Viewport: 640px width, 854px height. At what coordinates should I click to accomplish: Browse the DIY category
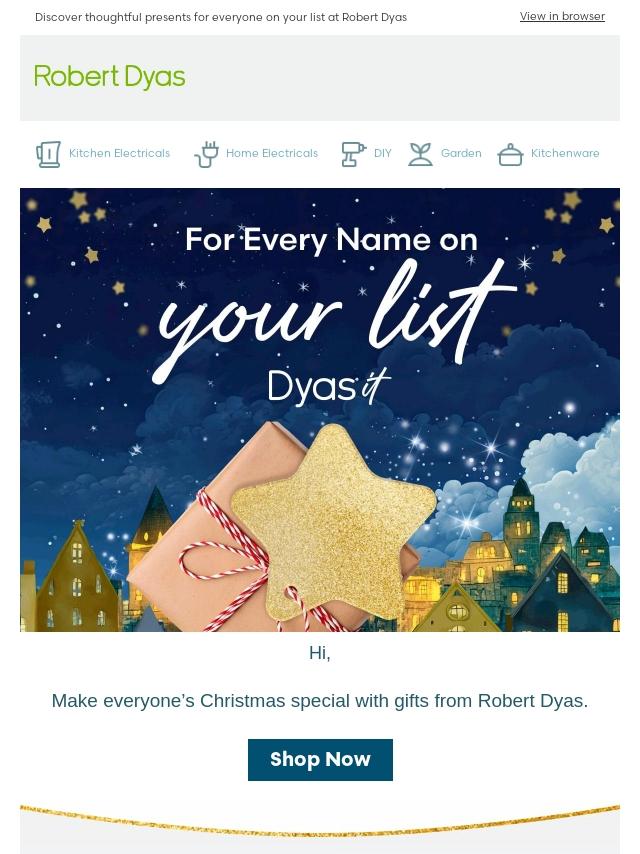coord(368,154)
